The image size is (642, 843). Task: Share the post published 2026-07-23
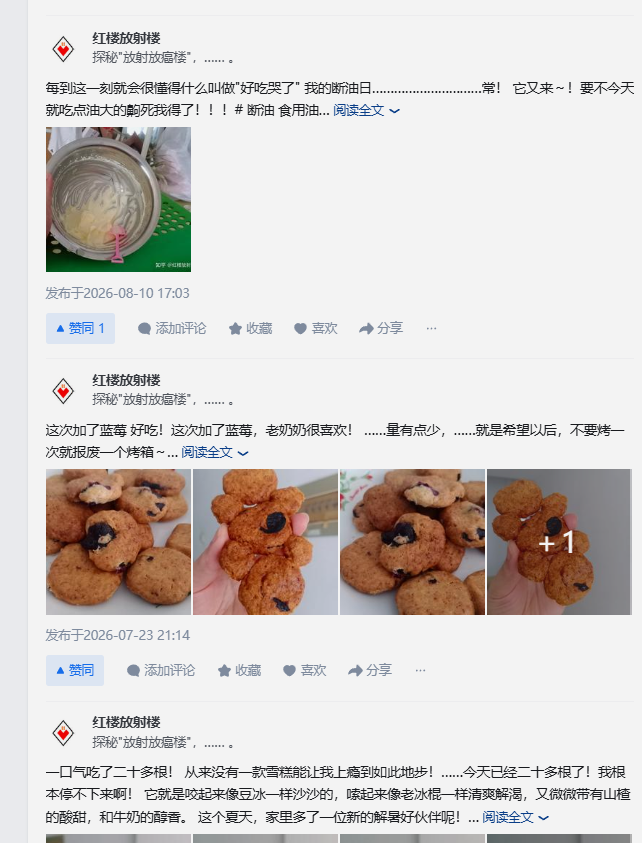tap(370, 670)
